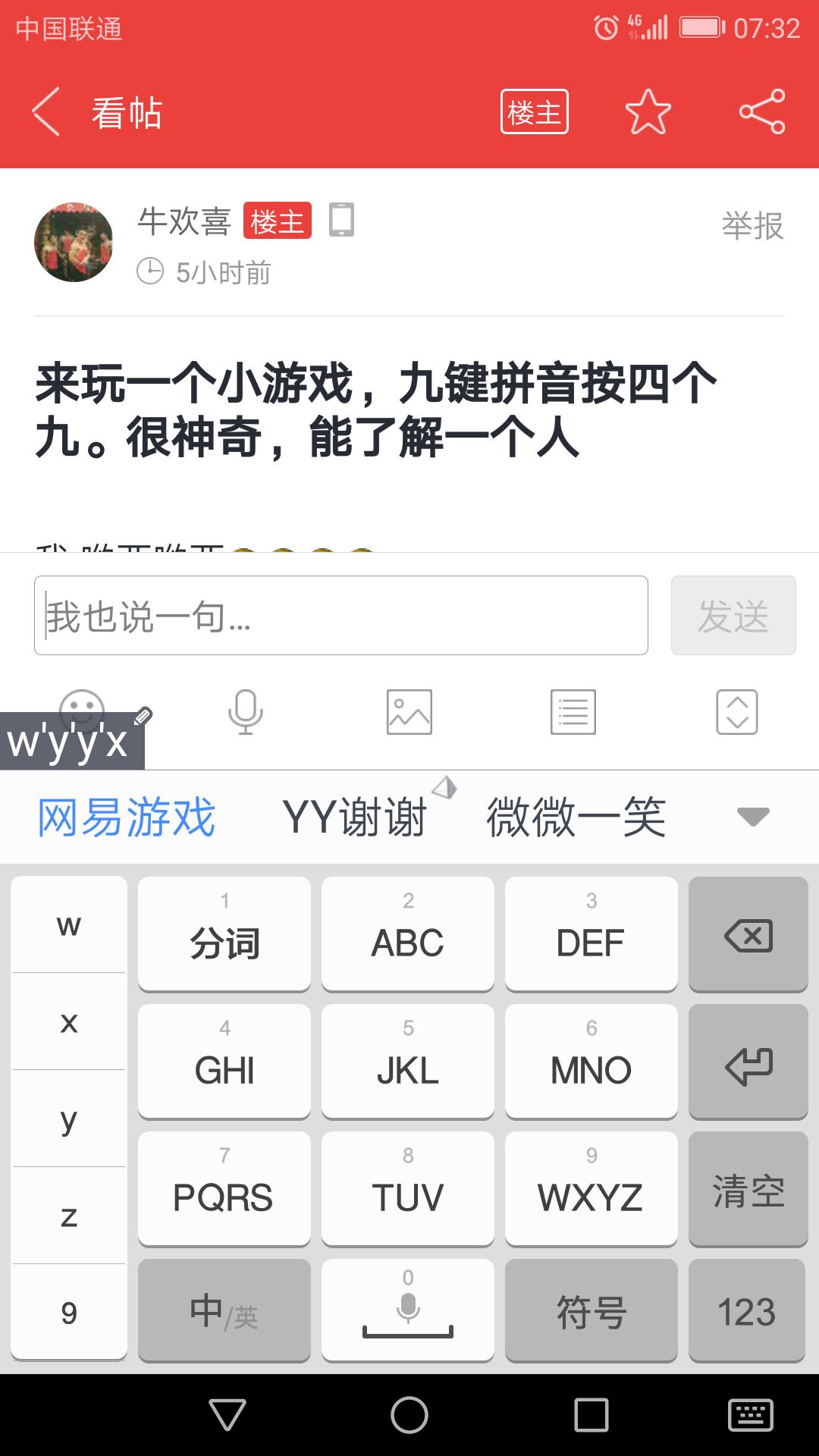Viewport: 819px width, 1456px height.
Task: Toggle the expand-collapse reply box icon
Action: click(737, 712)
